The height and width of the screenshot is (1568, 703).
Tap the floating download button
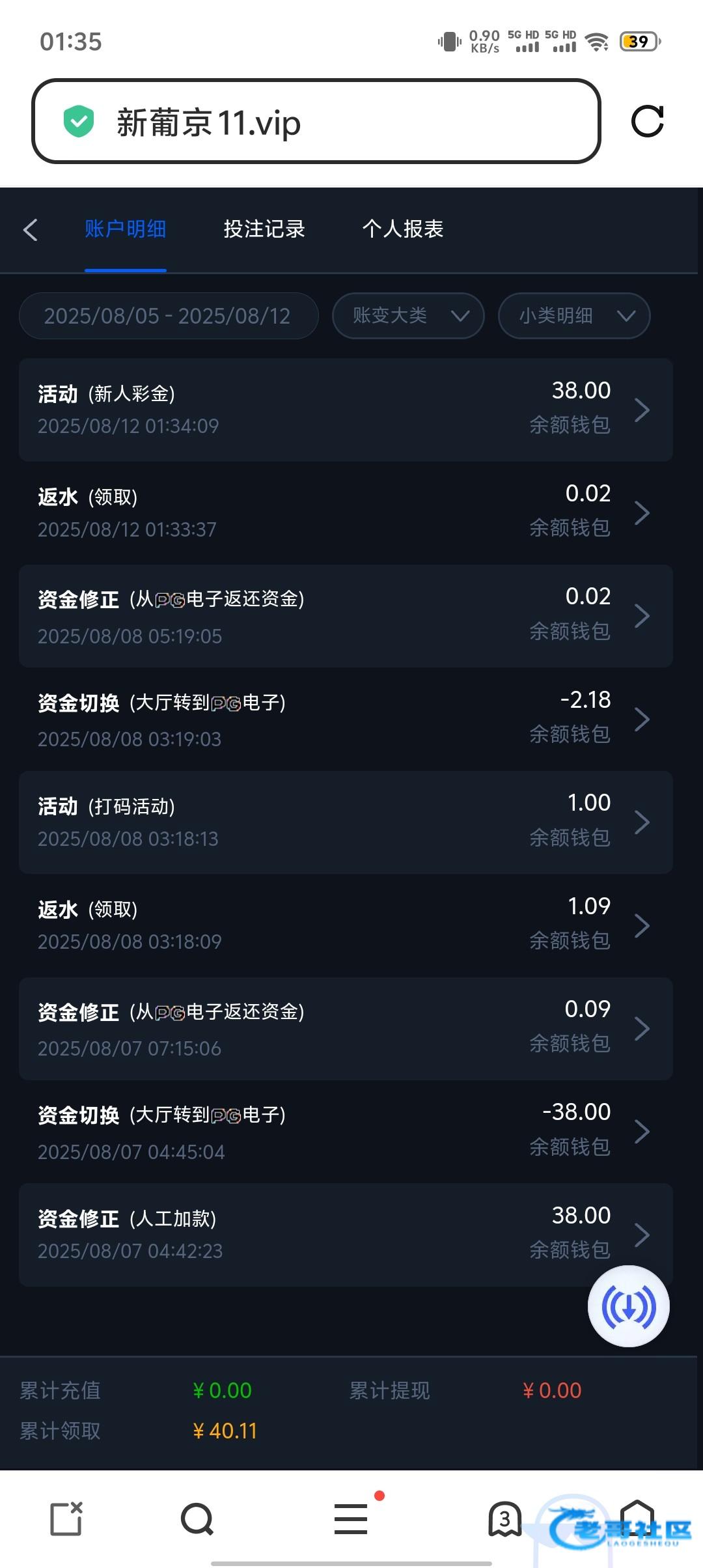[x=628, y=1306]
